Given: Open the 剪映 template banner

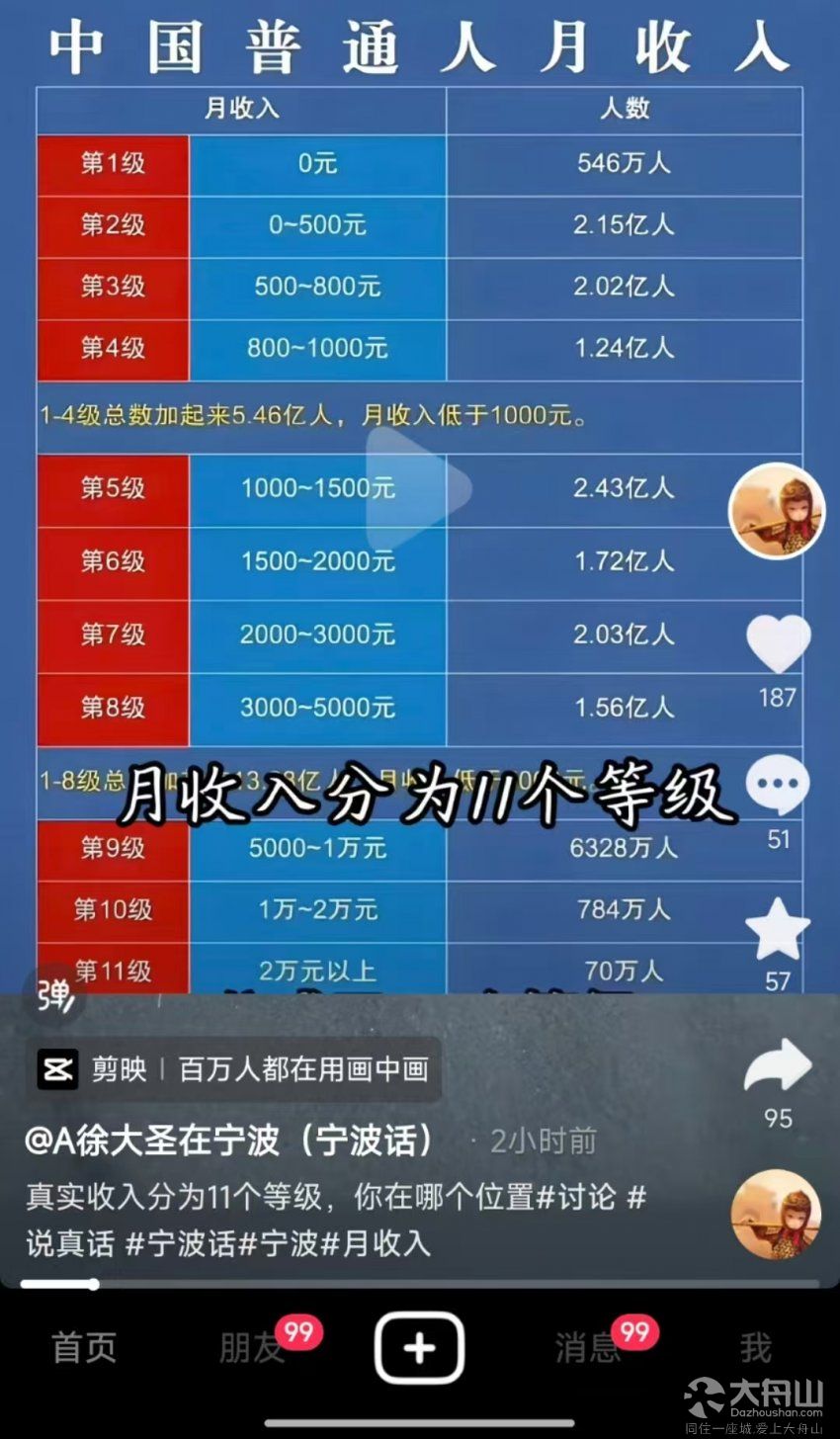Looking at the screenshot, I should click(235, 1069).
